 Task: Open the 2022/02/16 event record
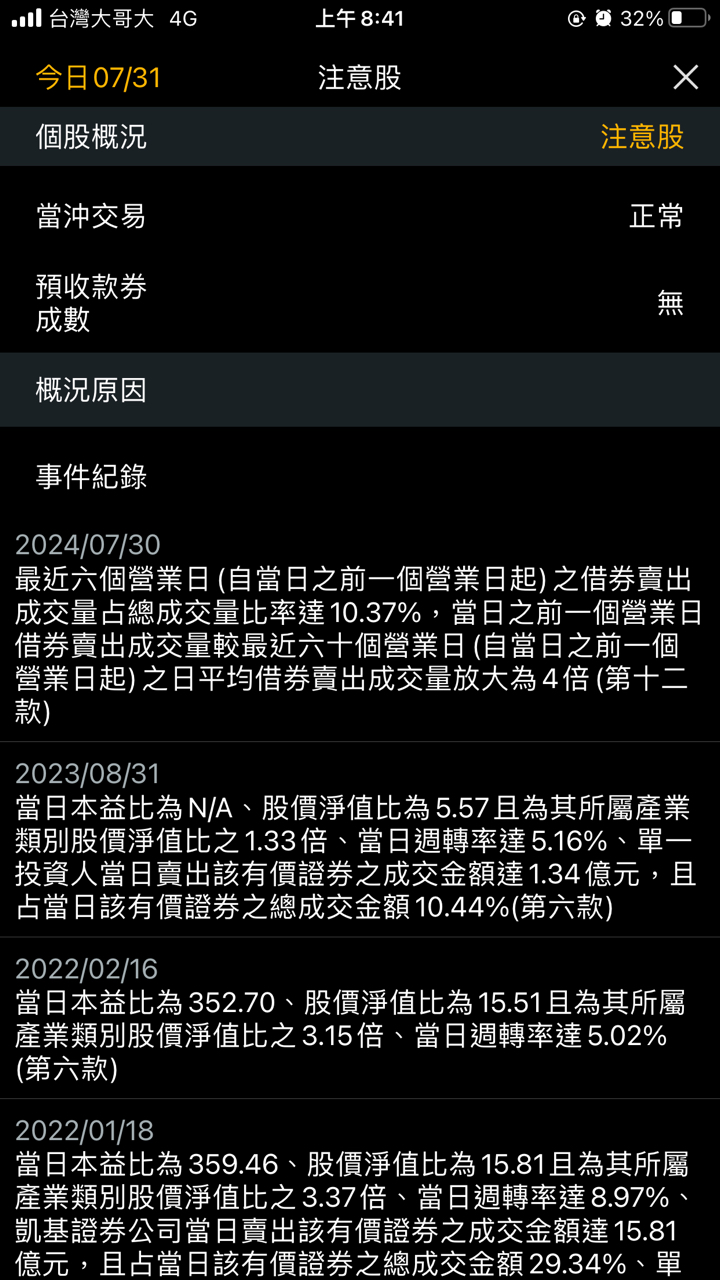pos(360,1020)
